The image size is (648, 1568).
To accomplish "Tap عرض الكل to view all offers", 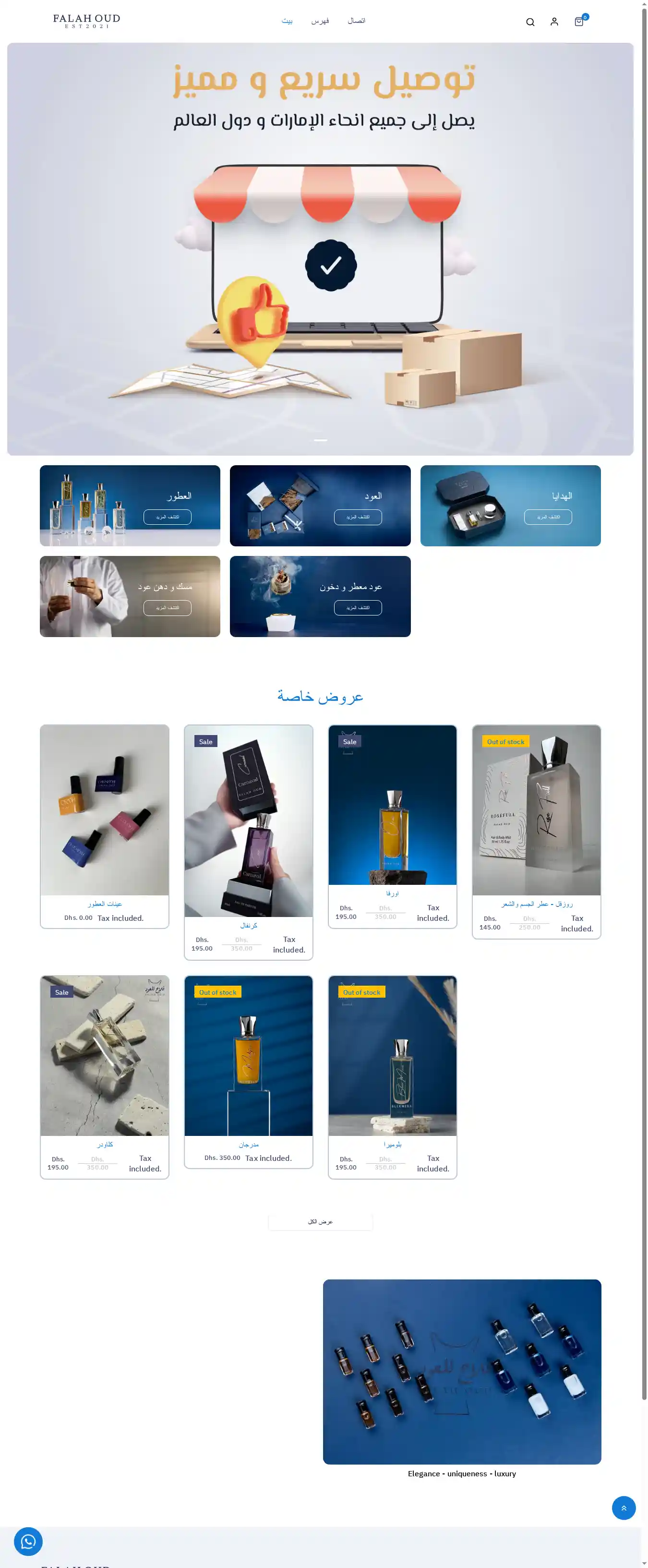I will pos(320,1222).
